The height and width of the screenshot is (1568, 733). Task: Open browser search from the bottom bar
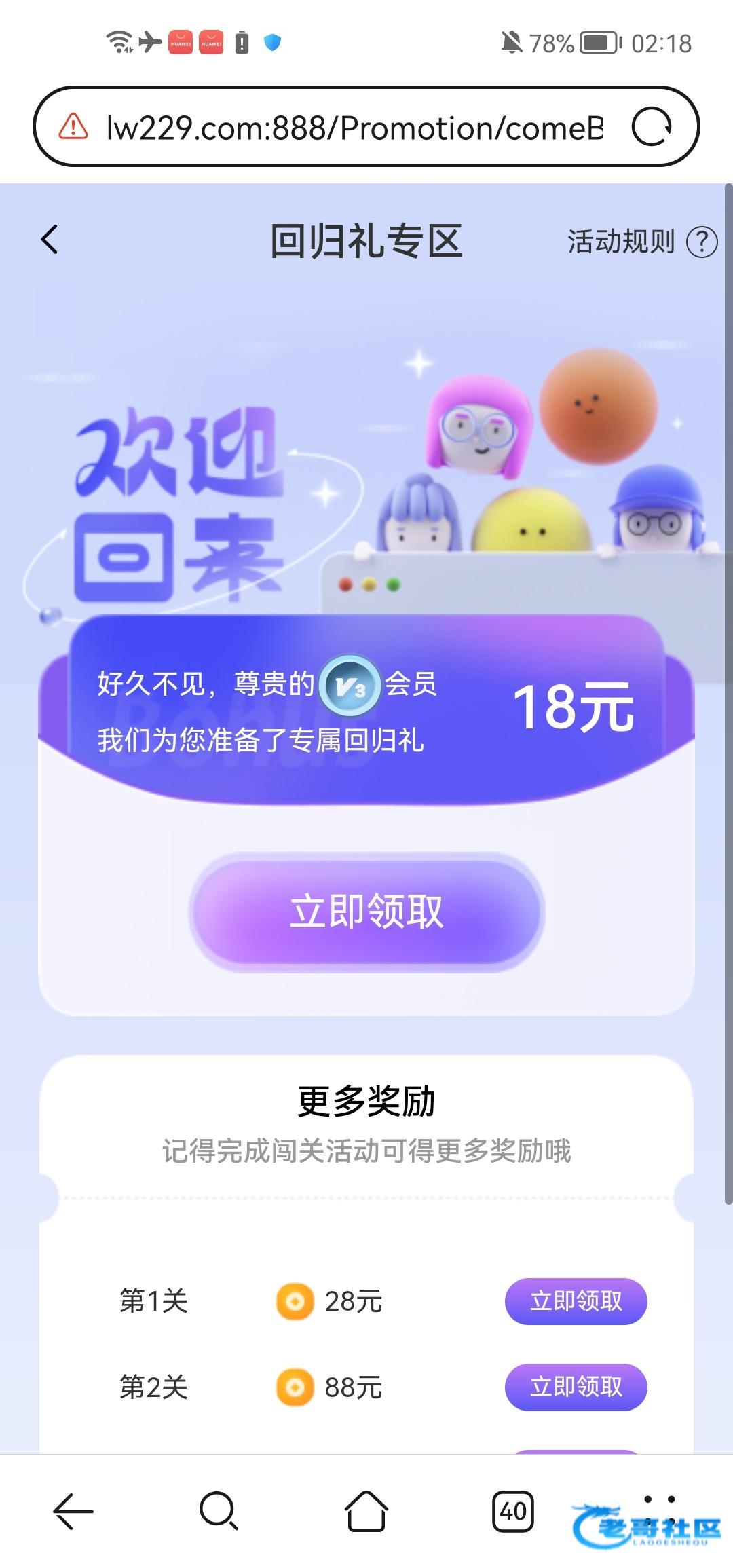tap(219, 1511)
